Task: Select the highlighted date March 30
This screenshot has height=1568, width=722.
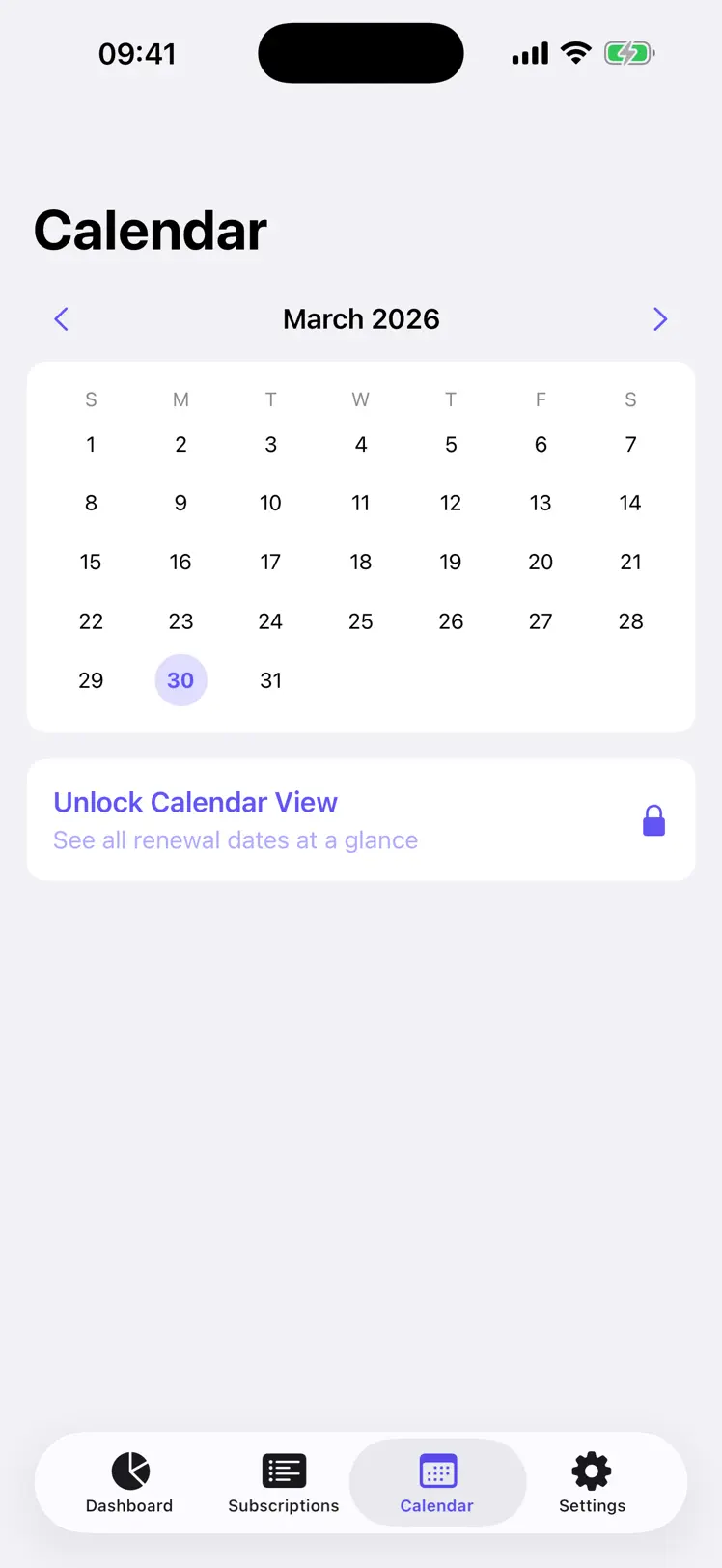Action: (x=180, y=680)
